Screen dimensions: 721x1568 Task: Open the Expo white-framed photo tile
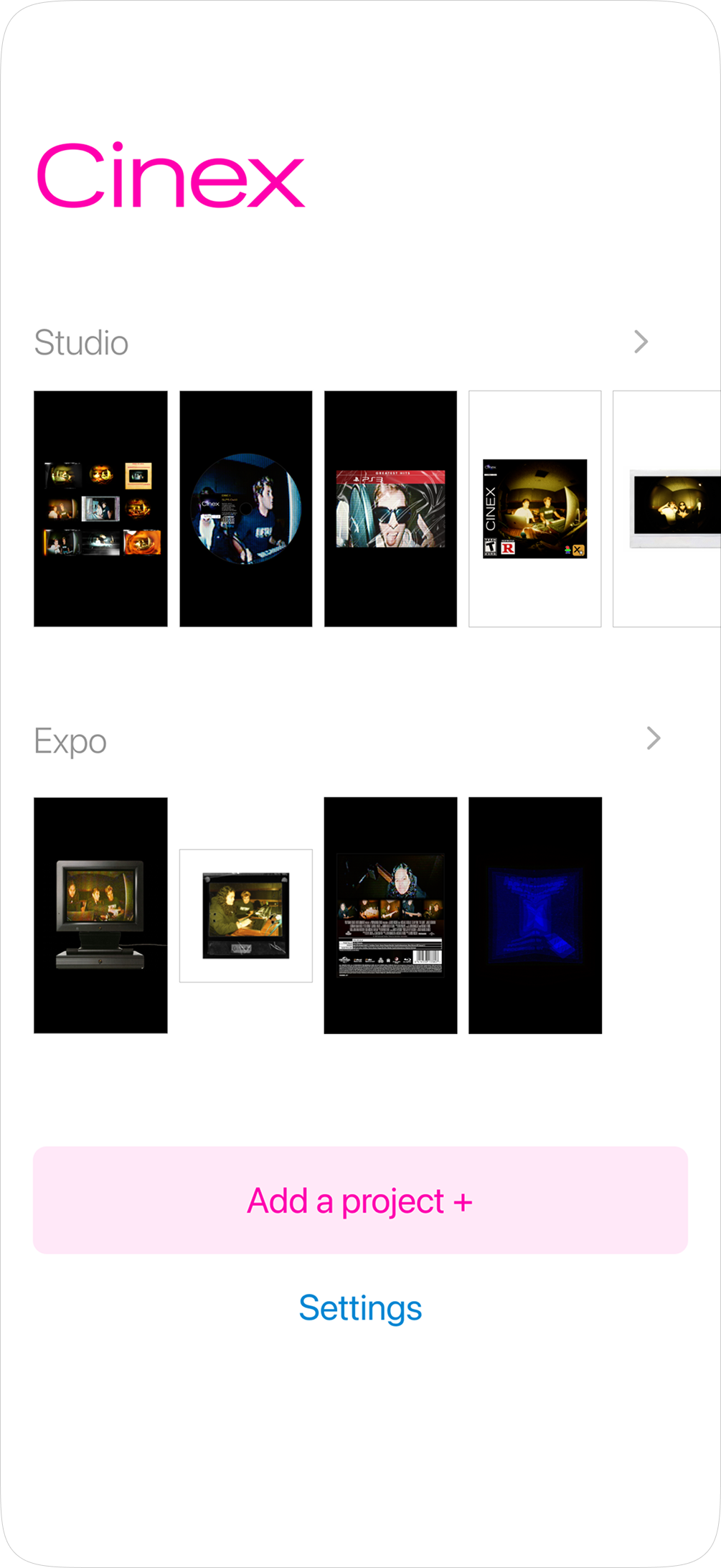click(245, 915)
